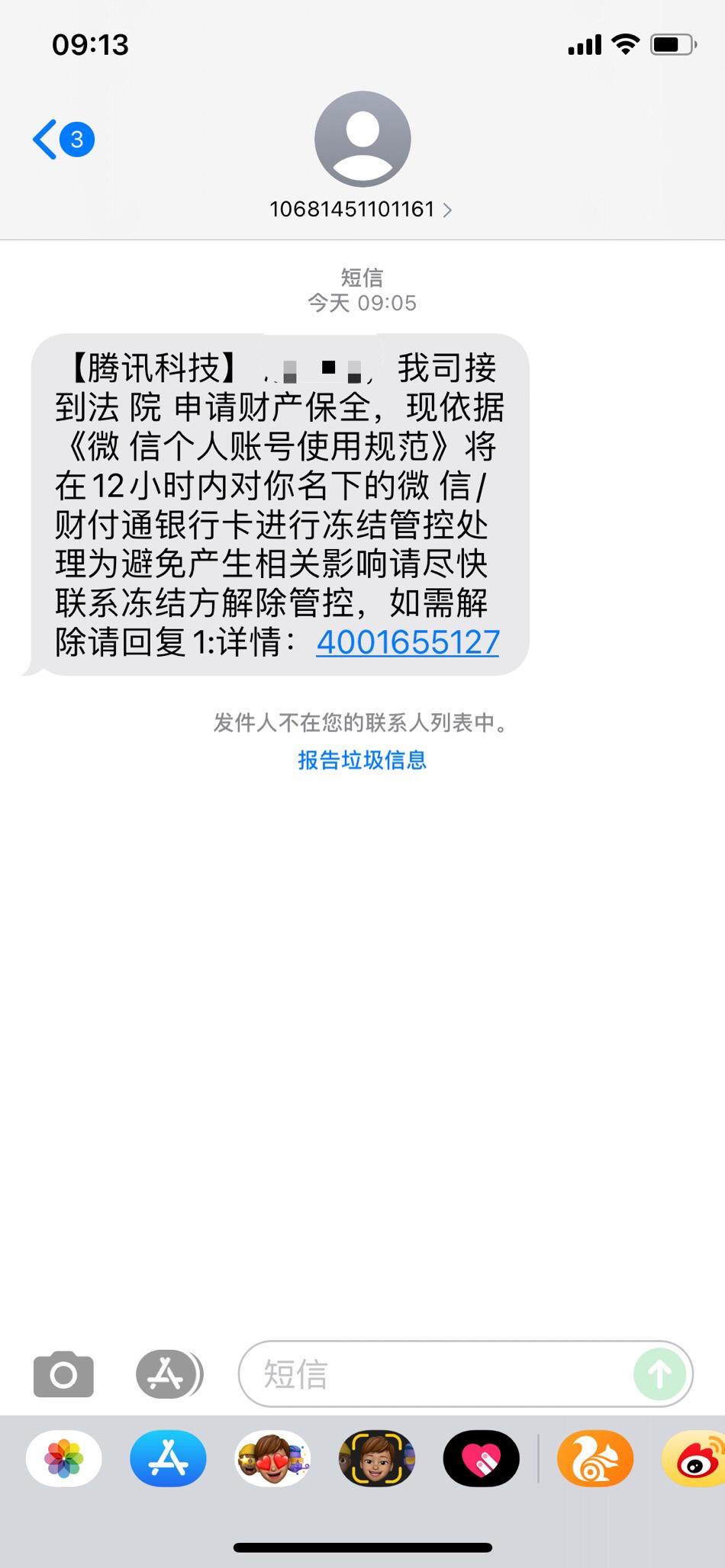Report this message as junk
The width and height of the screenshot is (725, 1568).
pos(362,760)
